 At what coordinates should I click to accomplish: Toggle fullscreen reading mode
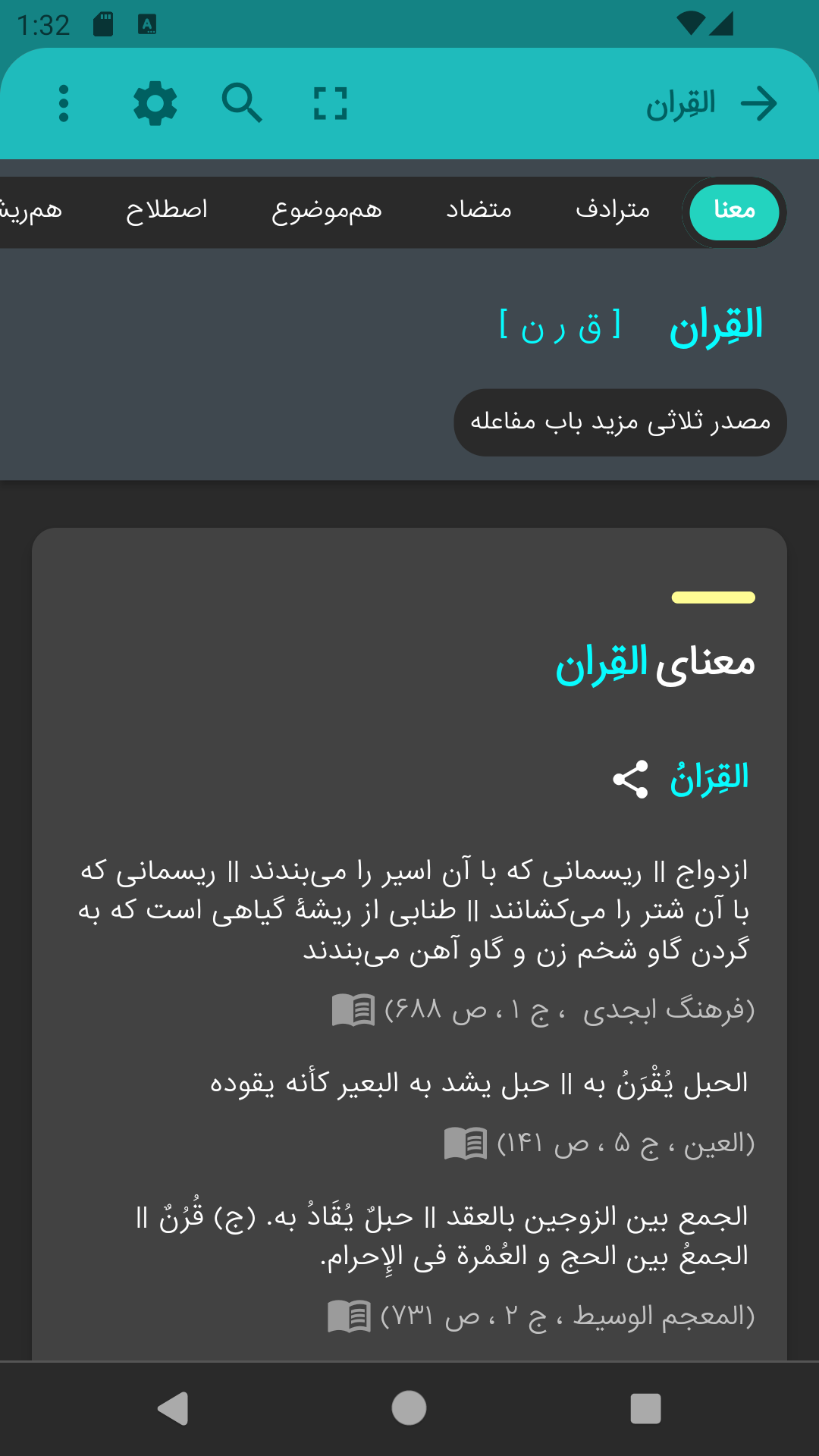tap(329, 104)
